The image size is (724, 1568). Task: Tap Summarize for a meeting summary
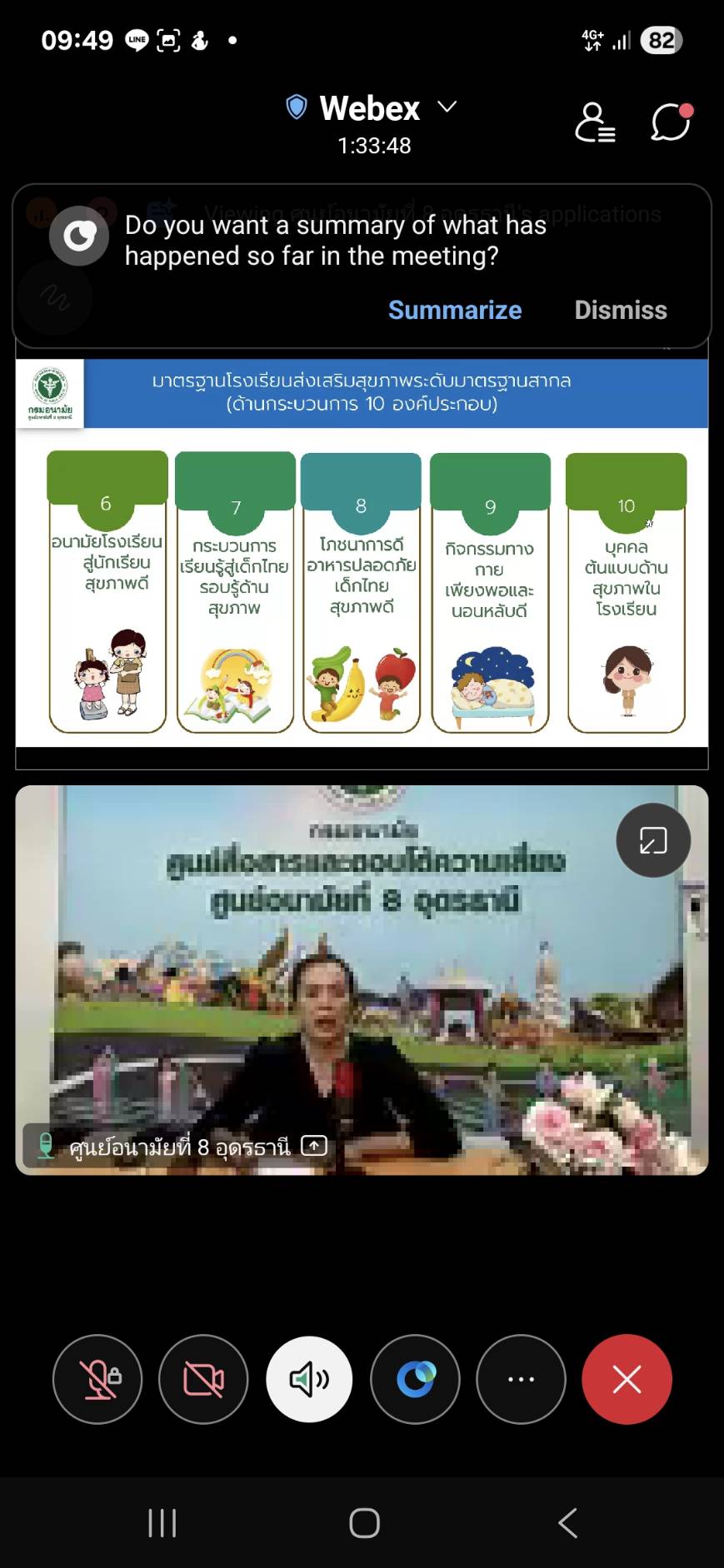pos(455,310)
